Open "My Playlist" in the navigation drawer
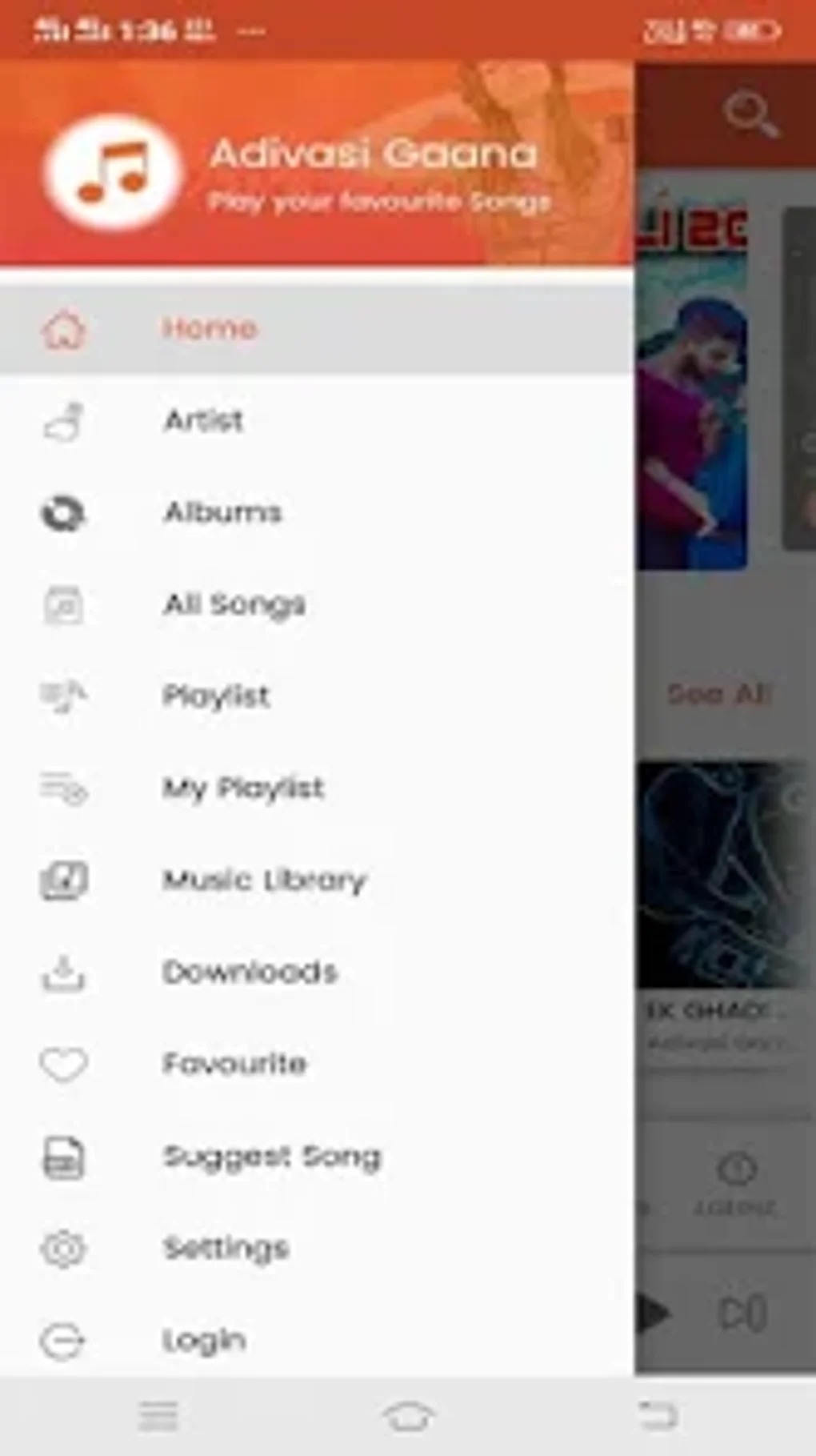816x1456 pixels. [x=243, y=788]
